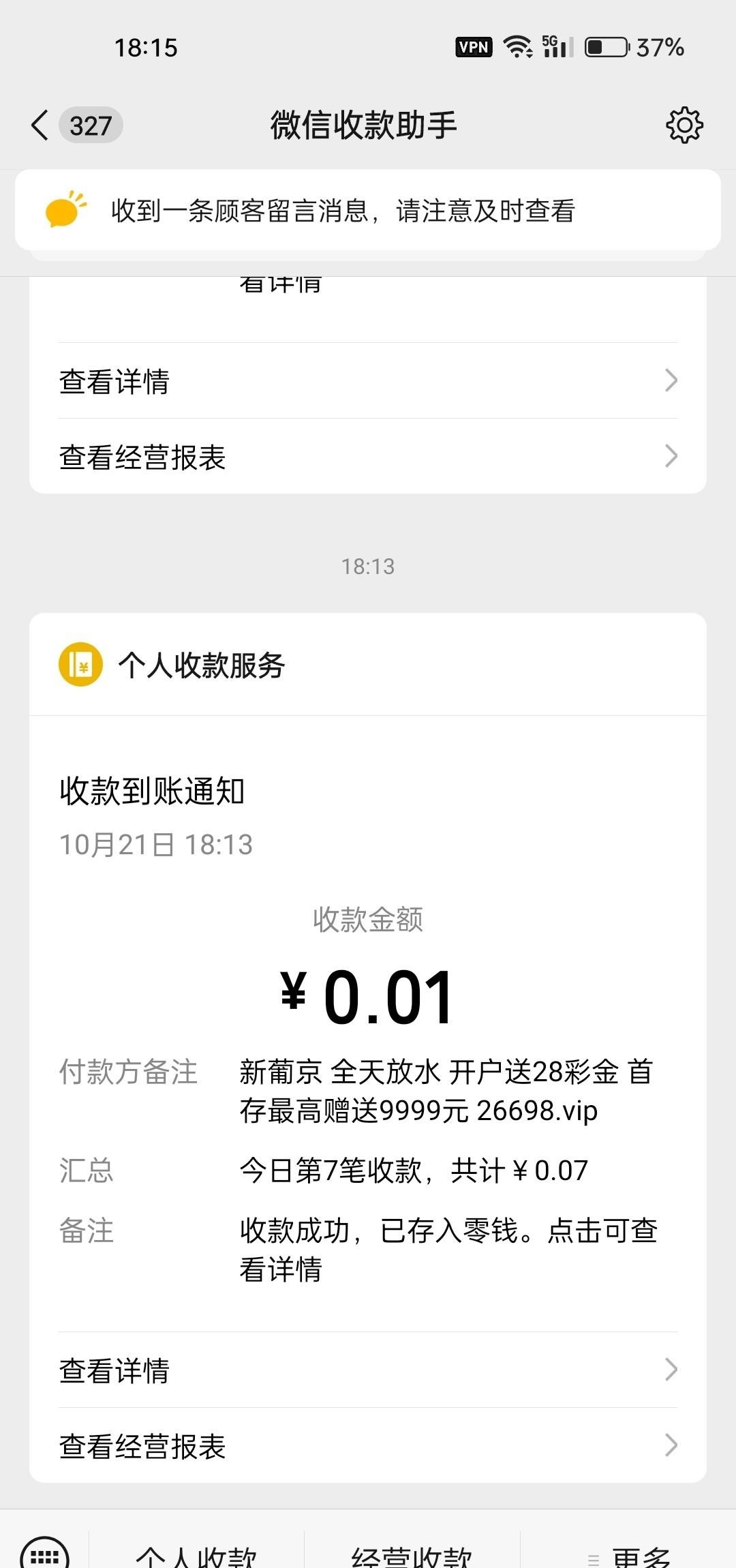Open 查看经营报表 under the 18:13 payment
This screenshot has height=1568, width=736.
tap(368, 1445)
